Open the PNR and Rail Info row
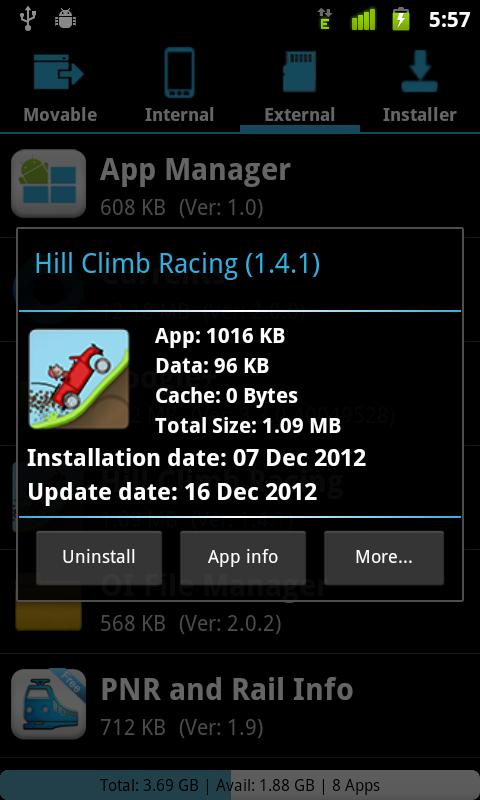The width and height of the screenshot is (480, 800). coord(240,705)
